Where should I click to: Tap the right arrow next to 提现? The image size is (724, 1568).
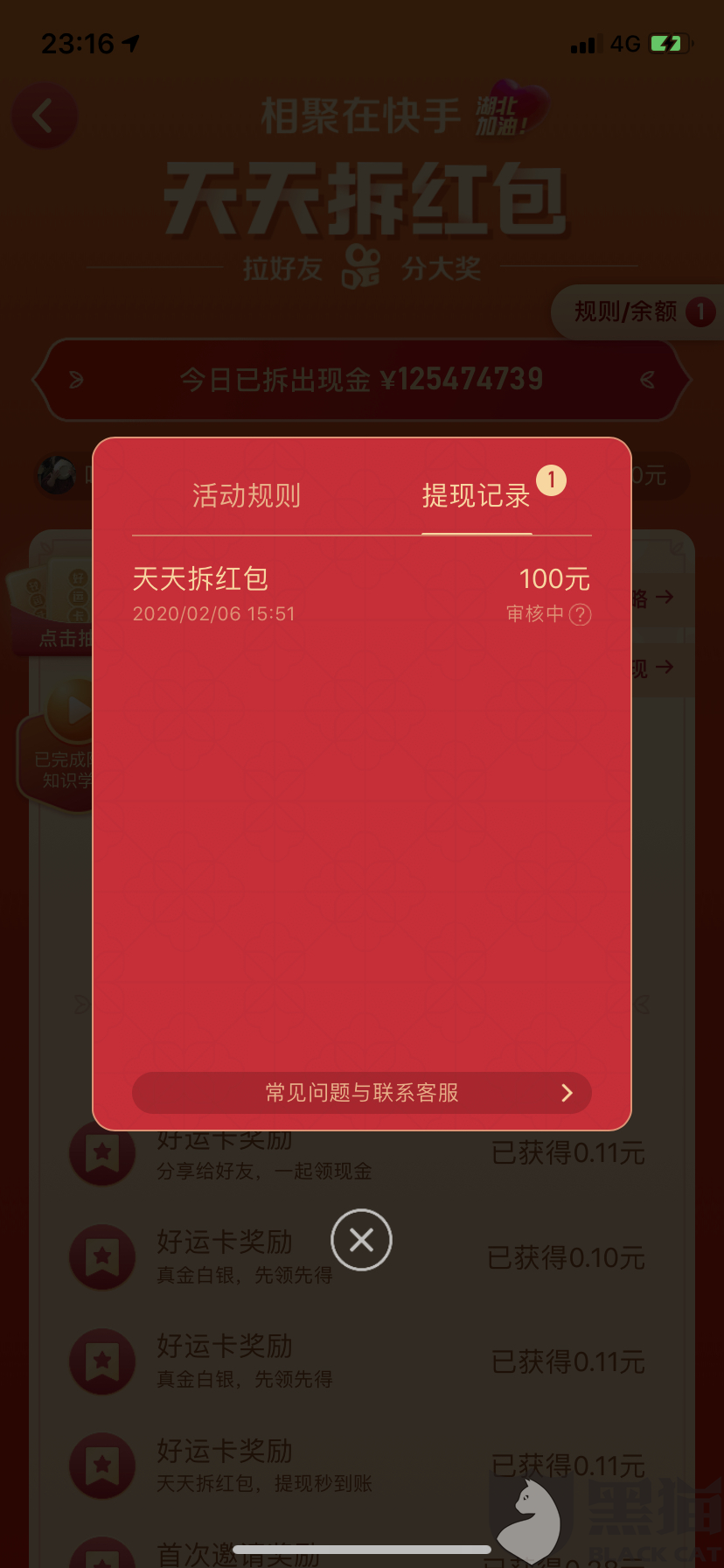665,668
